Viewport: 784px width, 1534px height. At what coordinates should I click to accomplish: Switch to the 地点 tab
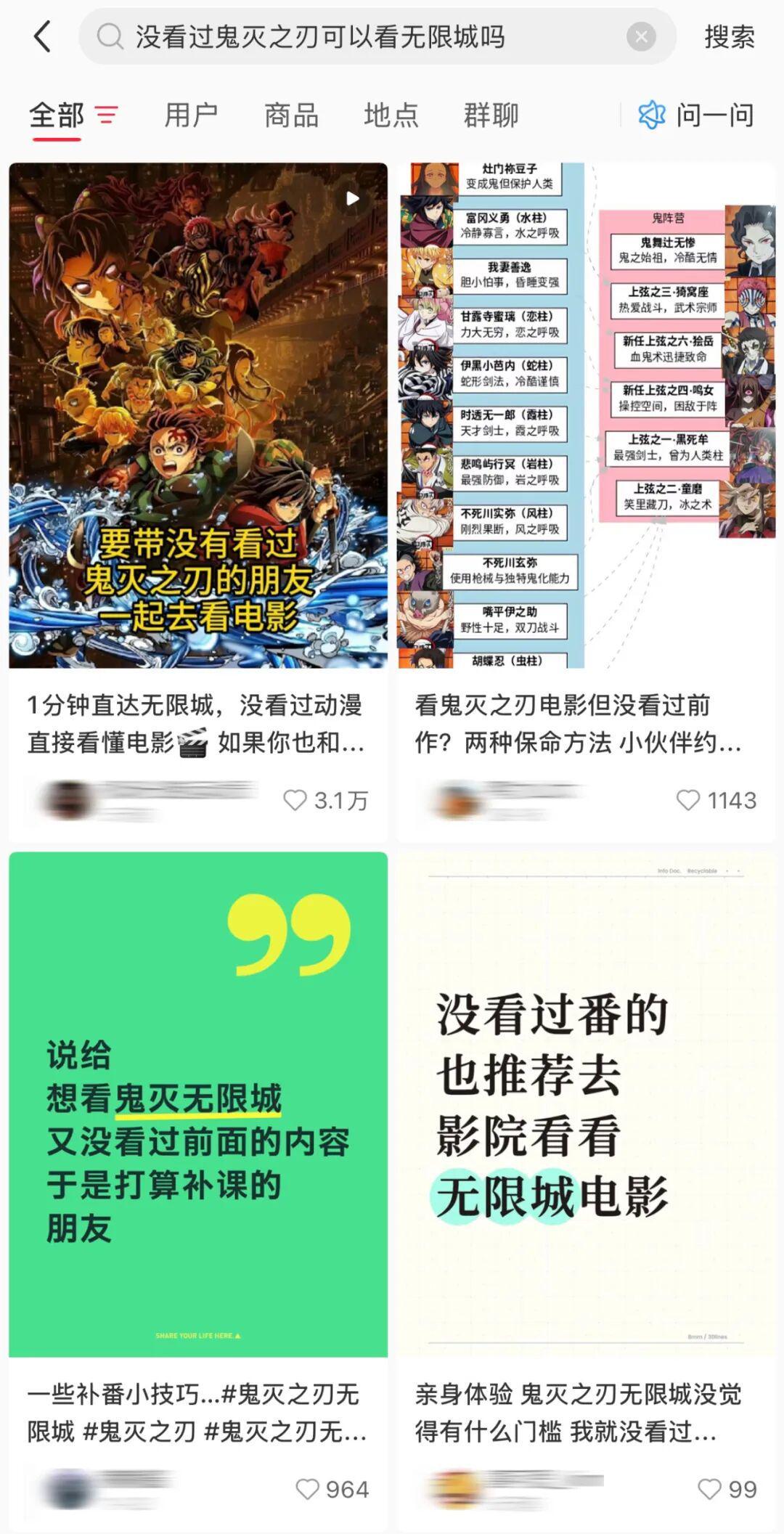(391, 115)
